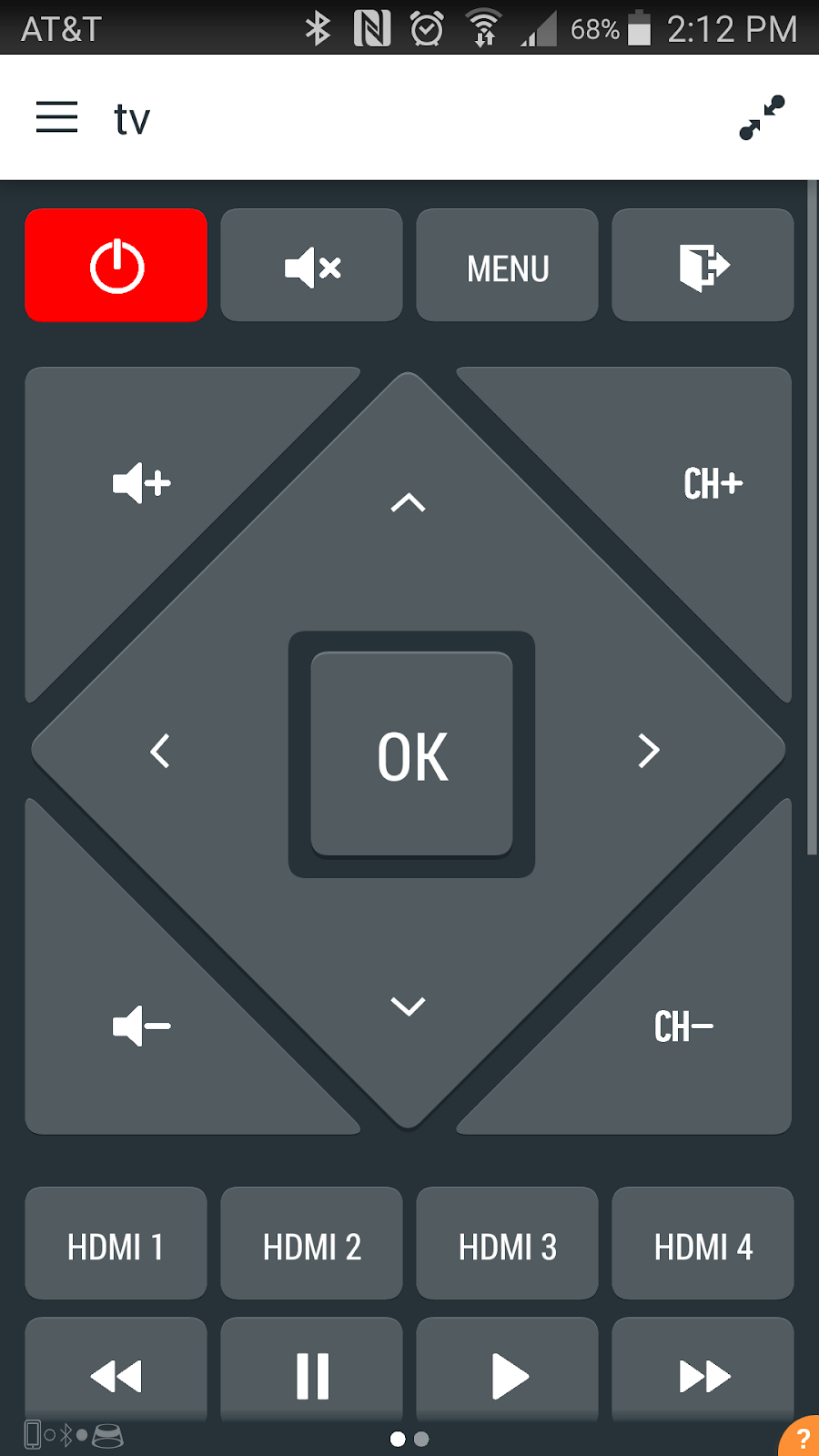The width and height of the screenshot is (819, 1456).
Task: Go to next channel with CH+
Action: 712,483
